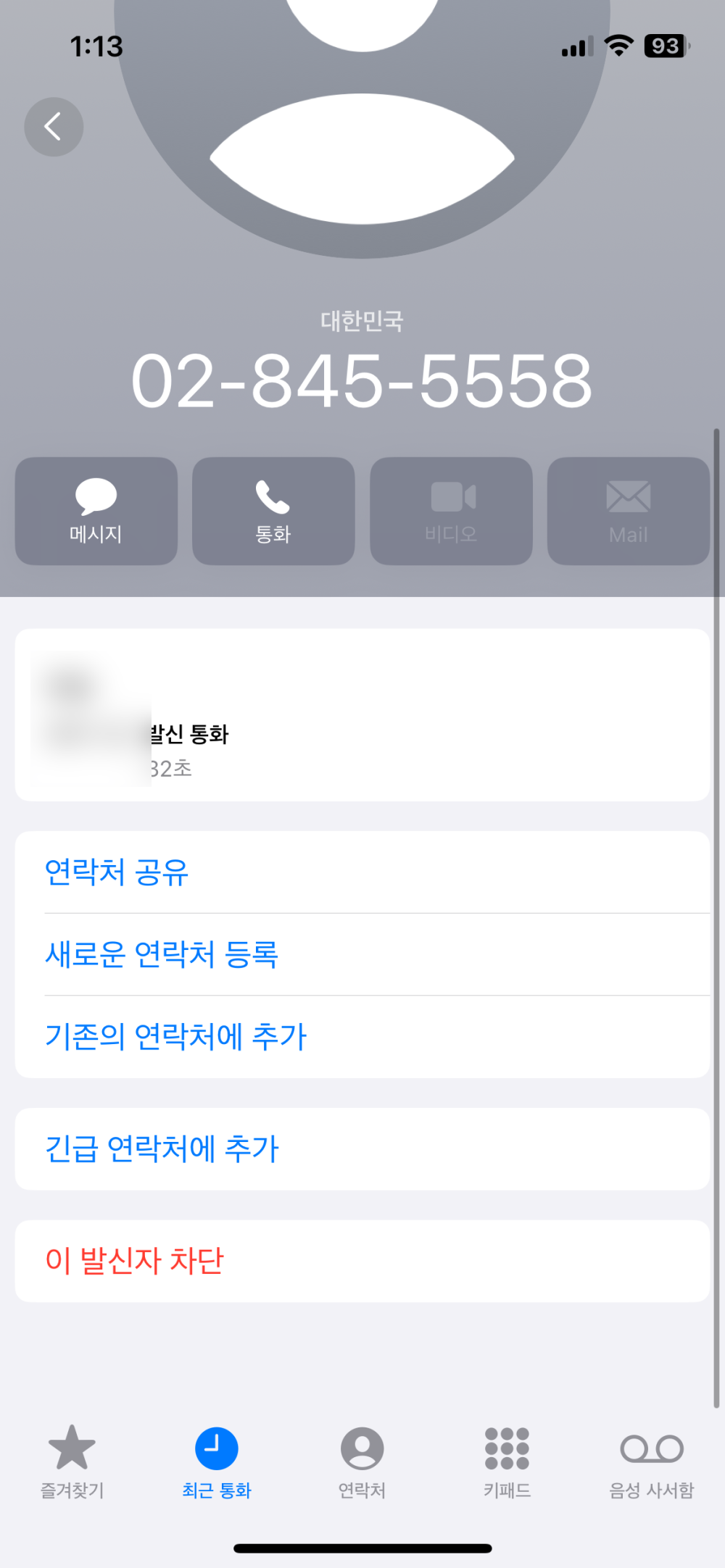
Task: Go back using the back arrow
Action: coord(54,127)
